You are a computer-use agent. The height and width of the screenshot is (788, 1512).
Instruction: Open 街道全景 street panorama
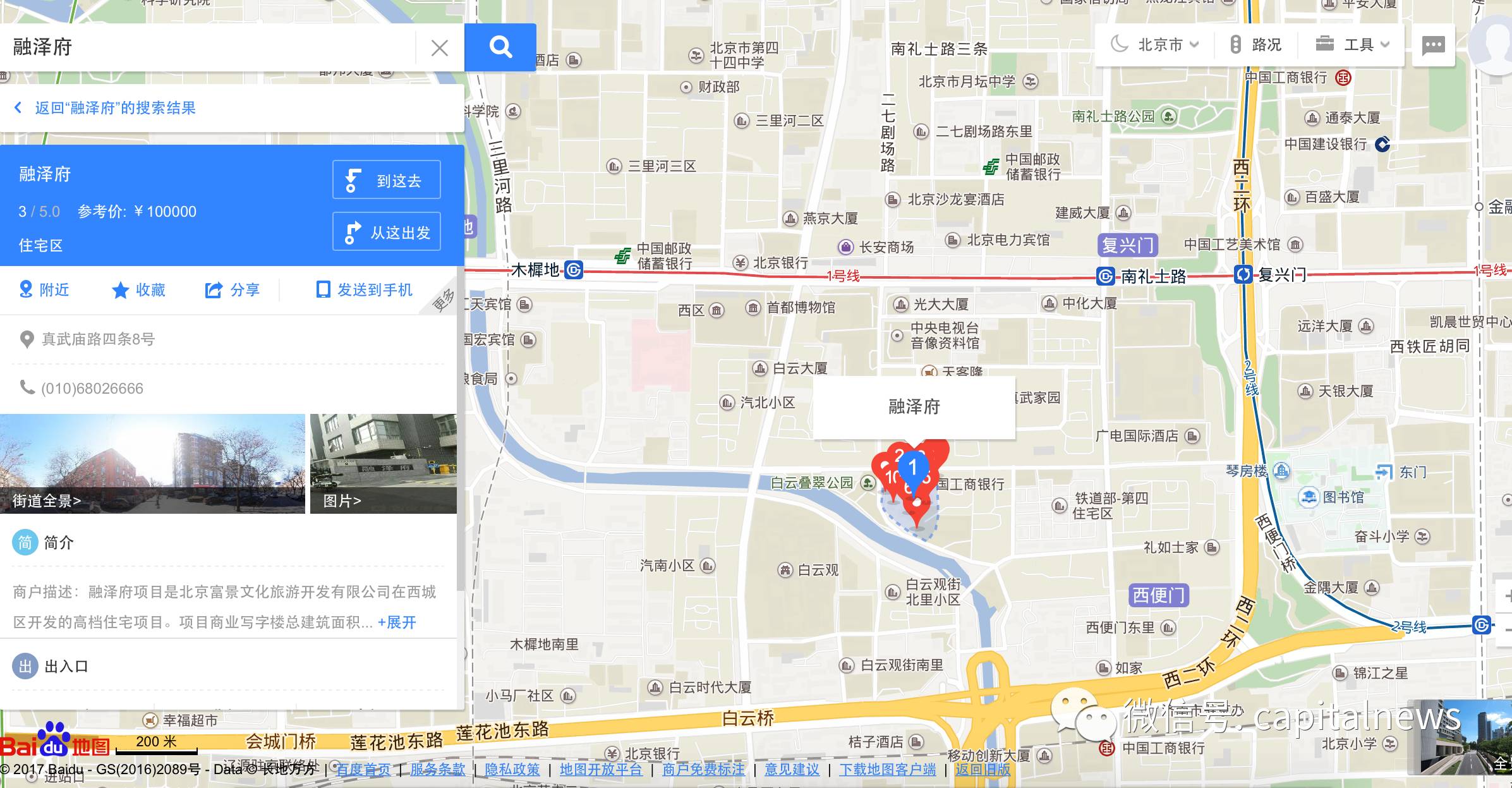tap(152, 463)
